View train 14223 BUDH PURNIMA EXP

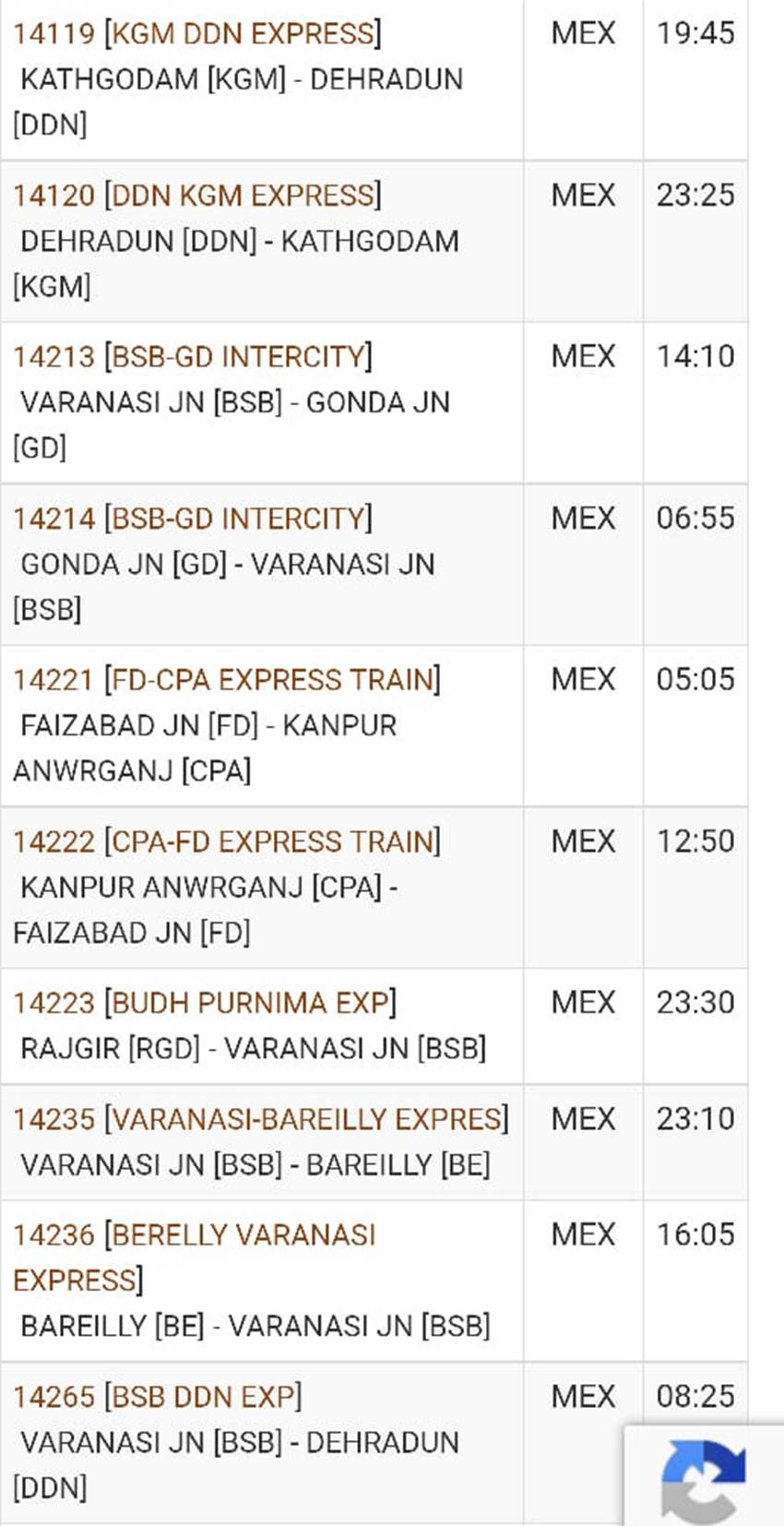click(204, 1003)
